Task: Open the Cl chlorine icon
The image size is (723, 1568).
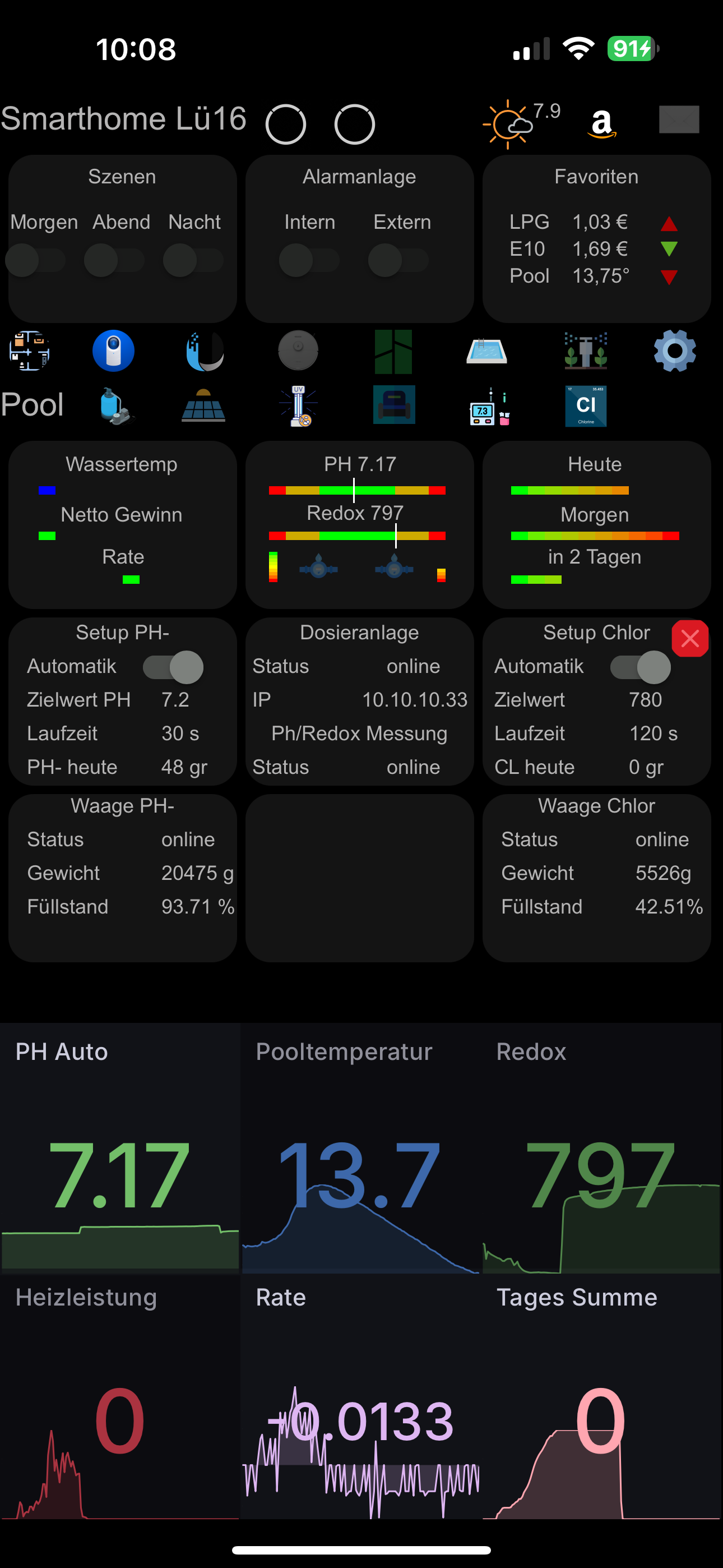Action: (586, 406)
